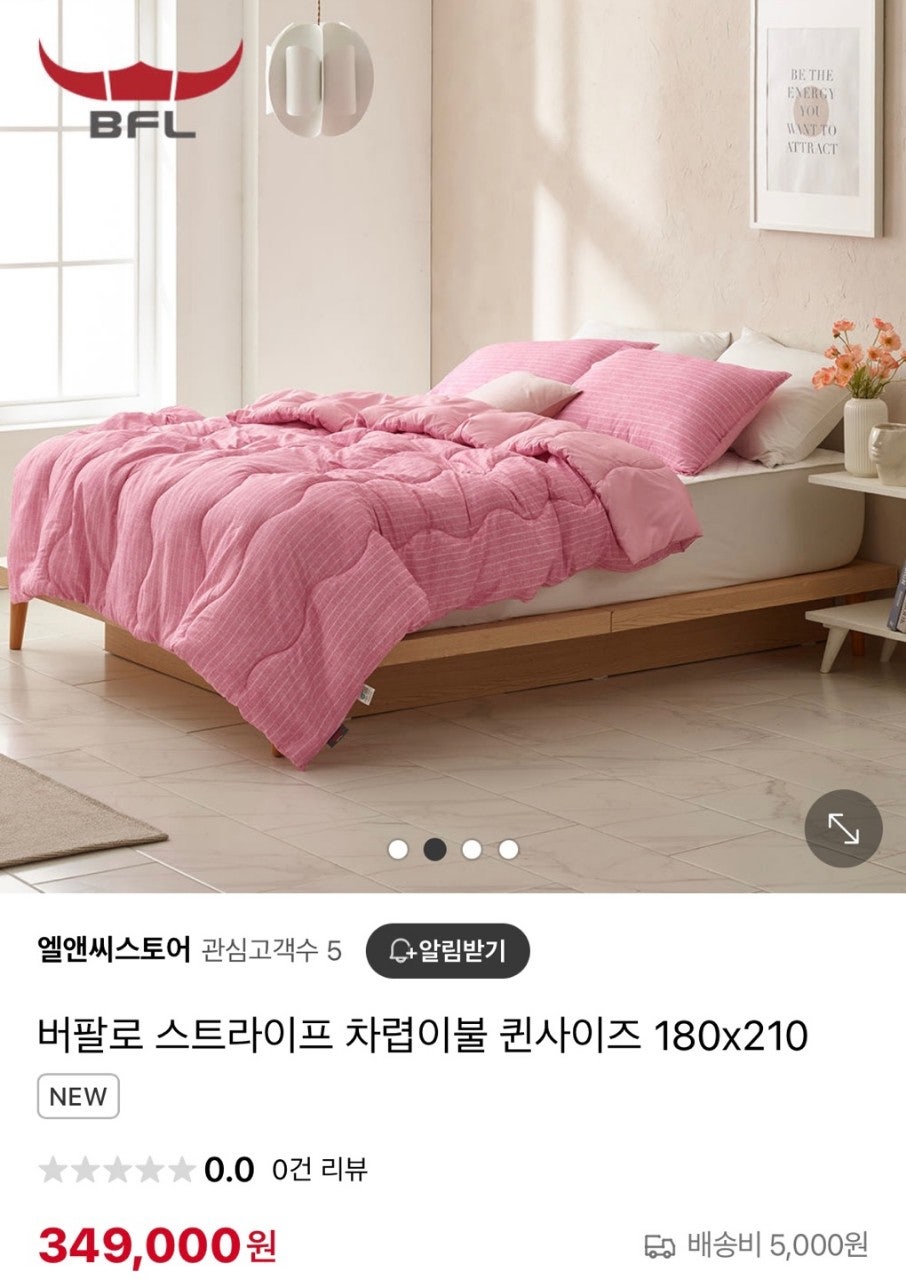Tap the 알림받기 notification button
This screenshot has width=906, height=1280.
tap(447, 950)
